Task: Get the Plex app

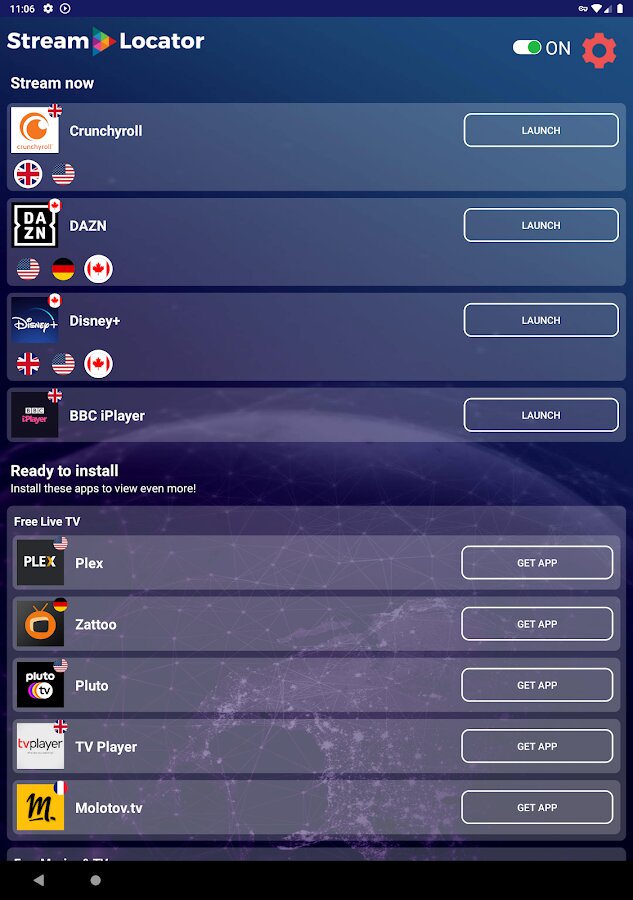Action: [536, 563]
